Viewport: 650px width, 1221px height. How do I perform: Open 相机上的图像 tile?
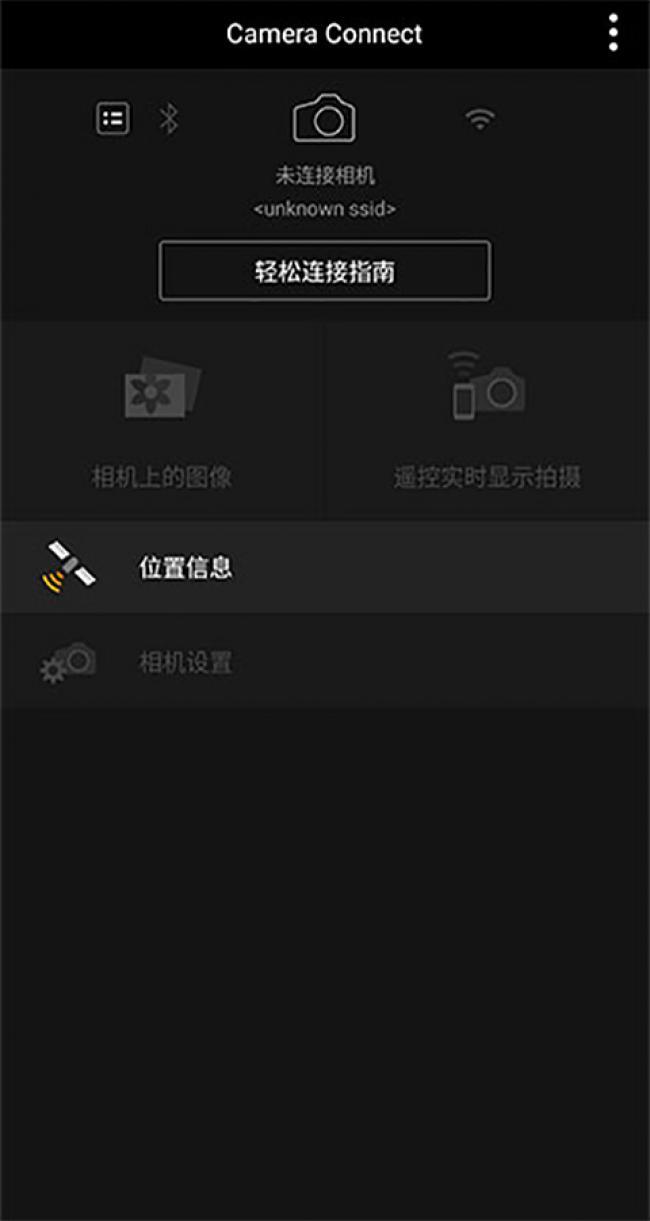click(162, 421)
